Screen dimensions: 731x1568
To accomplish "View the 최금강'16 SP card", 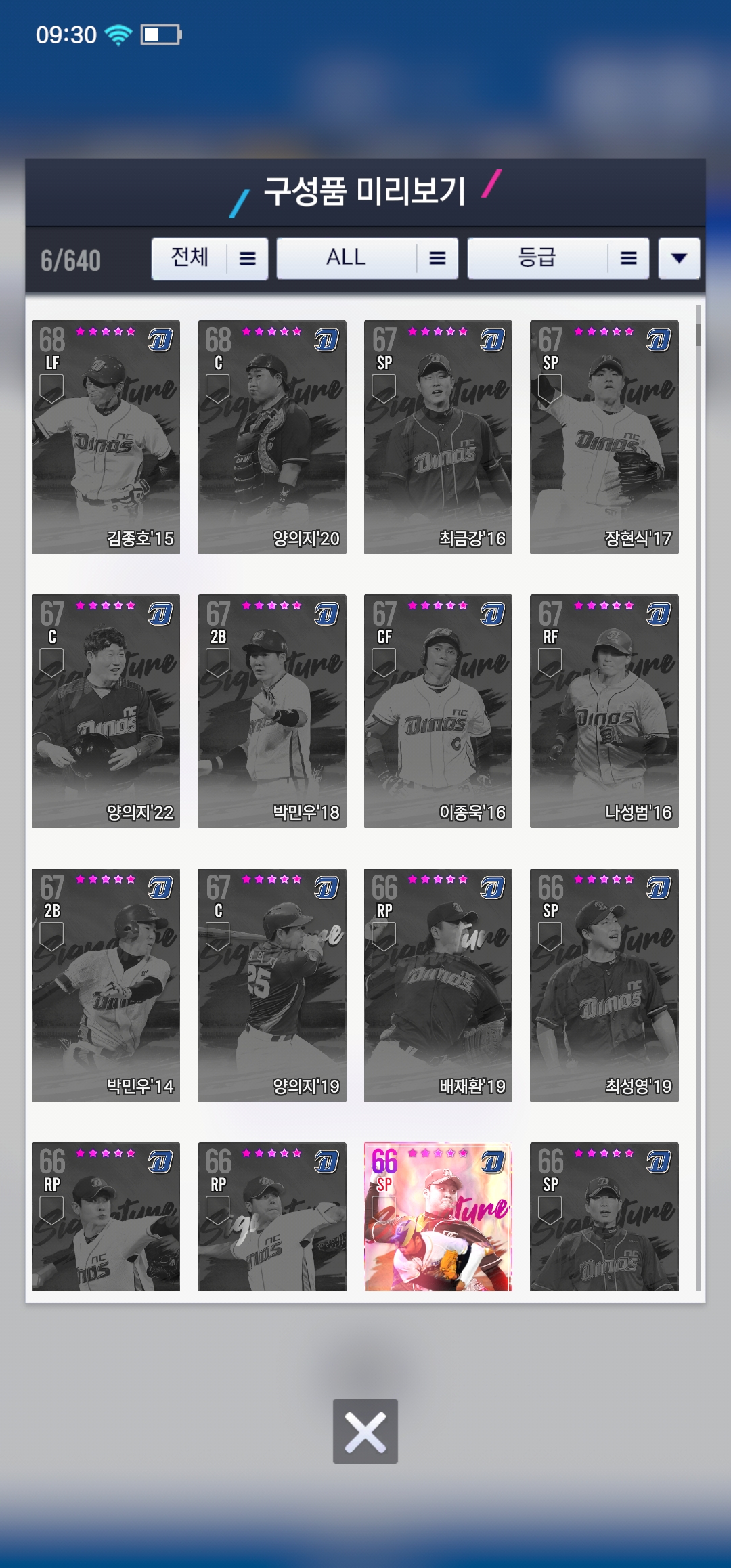I will pyautogui.click(x=438, y=437).
